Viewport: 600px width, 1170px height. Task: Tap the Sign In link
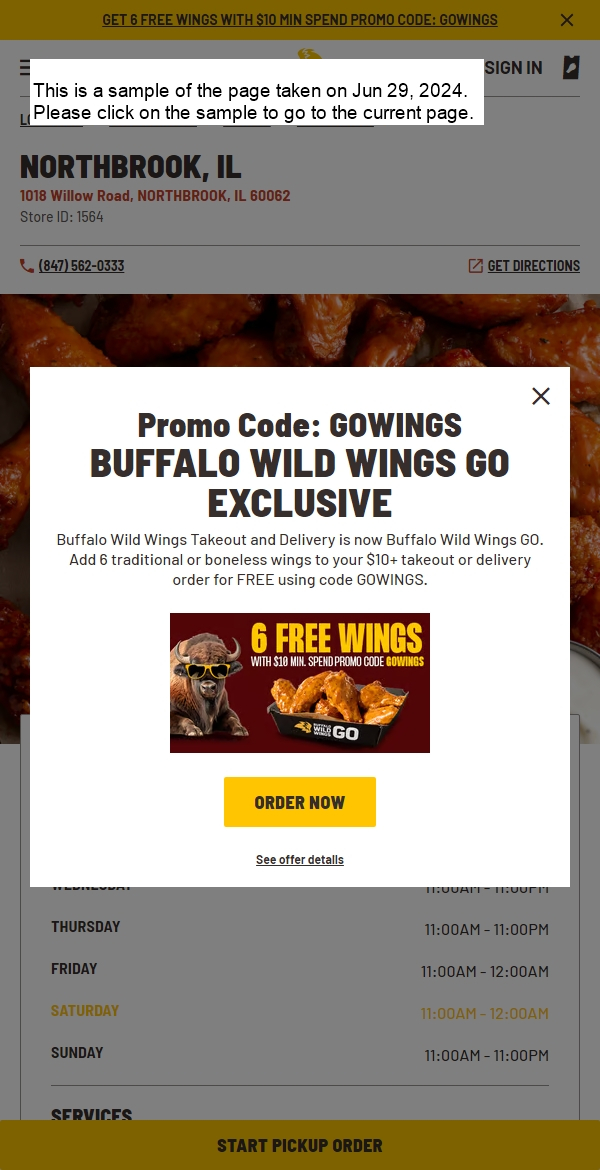(x=513, y=68)
